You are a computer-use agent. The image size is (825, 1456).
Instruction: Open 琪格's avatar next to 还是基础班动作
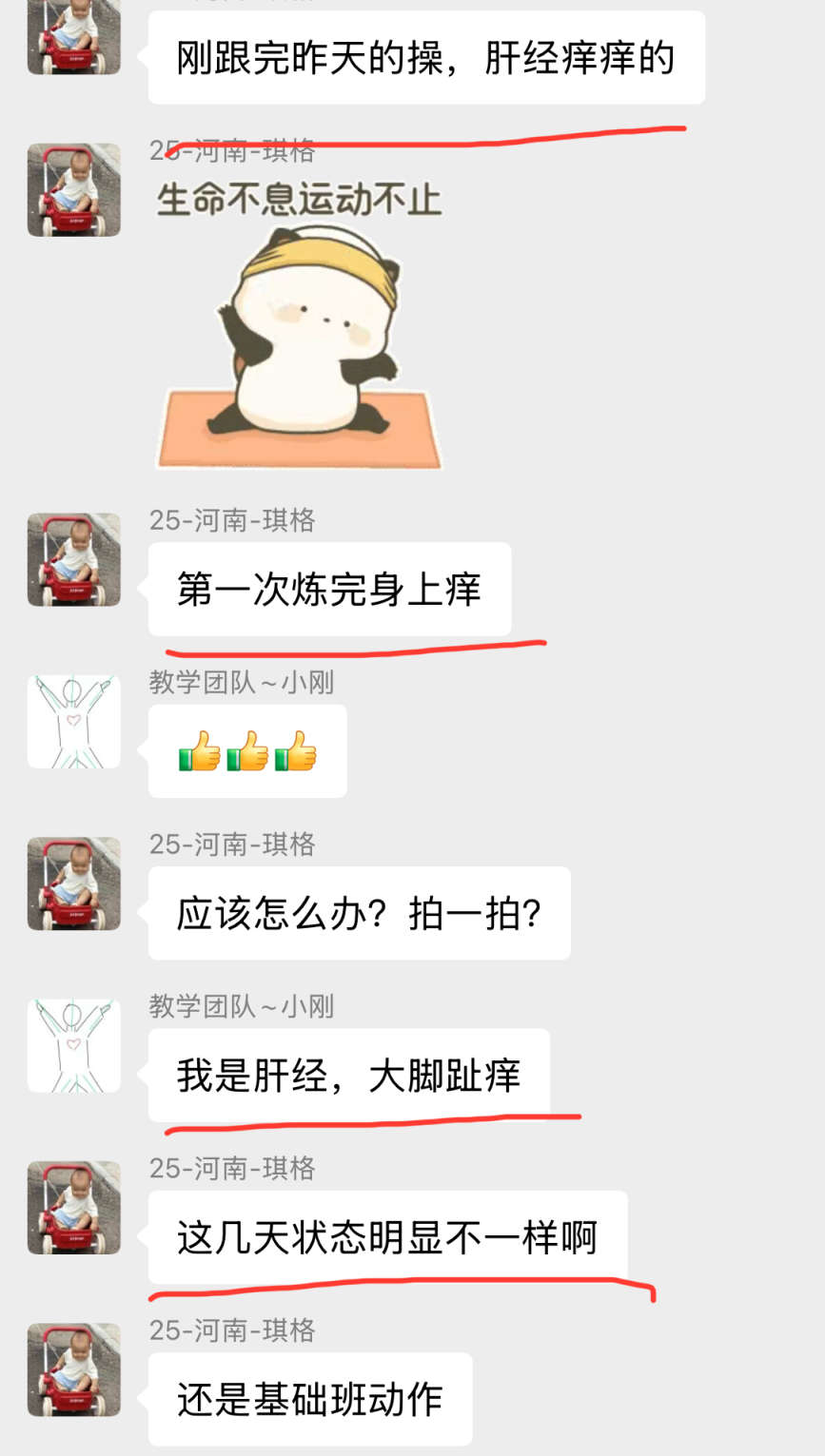click(74, 1369)
